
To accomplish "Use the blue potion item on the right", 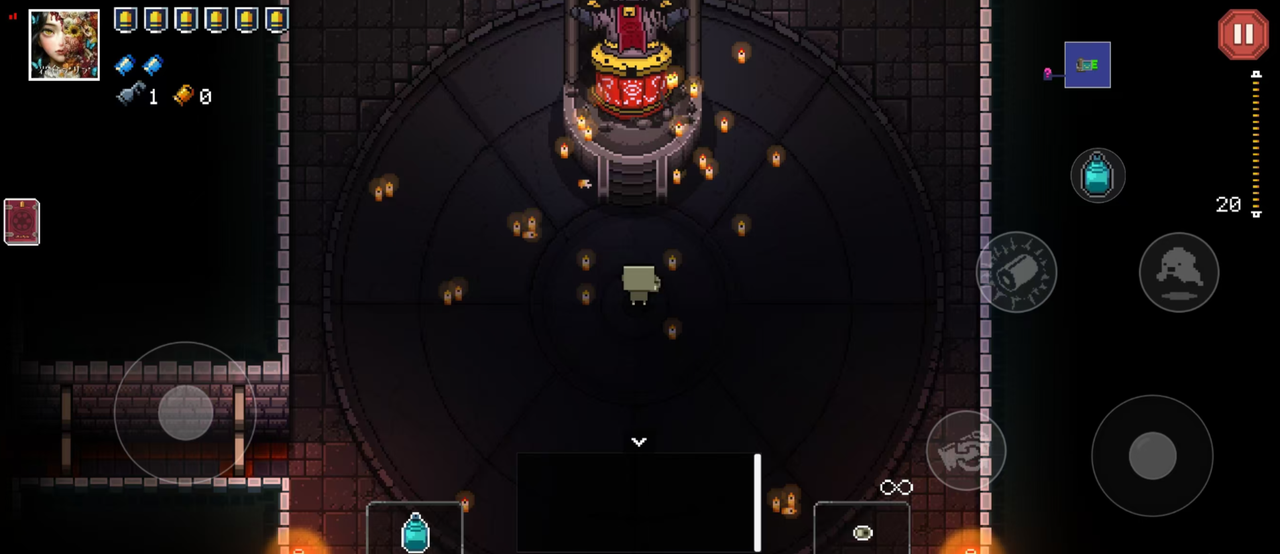I will (1097, 176).
